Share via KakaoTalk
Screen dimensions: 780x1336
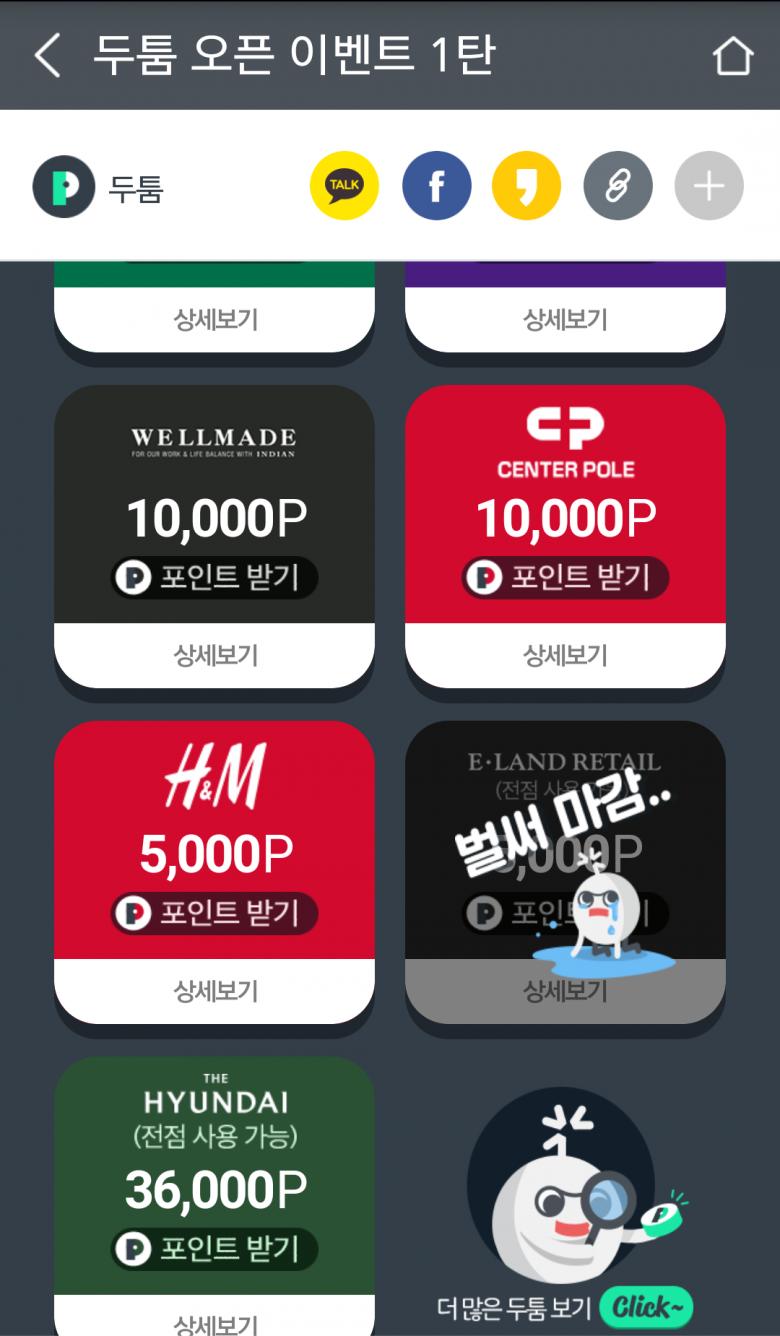pos(344,186)
